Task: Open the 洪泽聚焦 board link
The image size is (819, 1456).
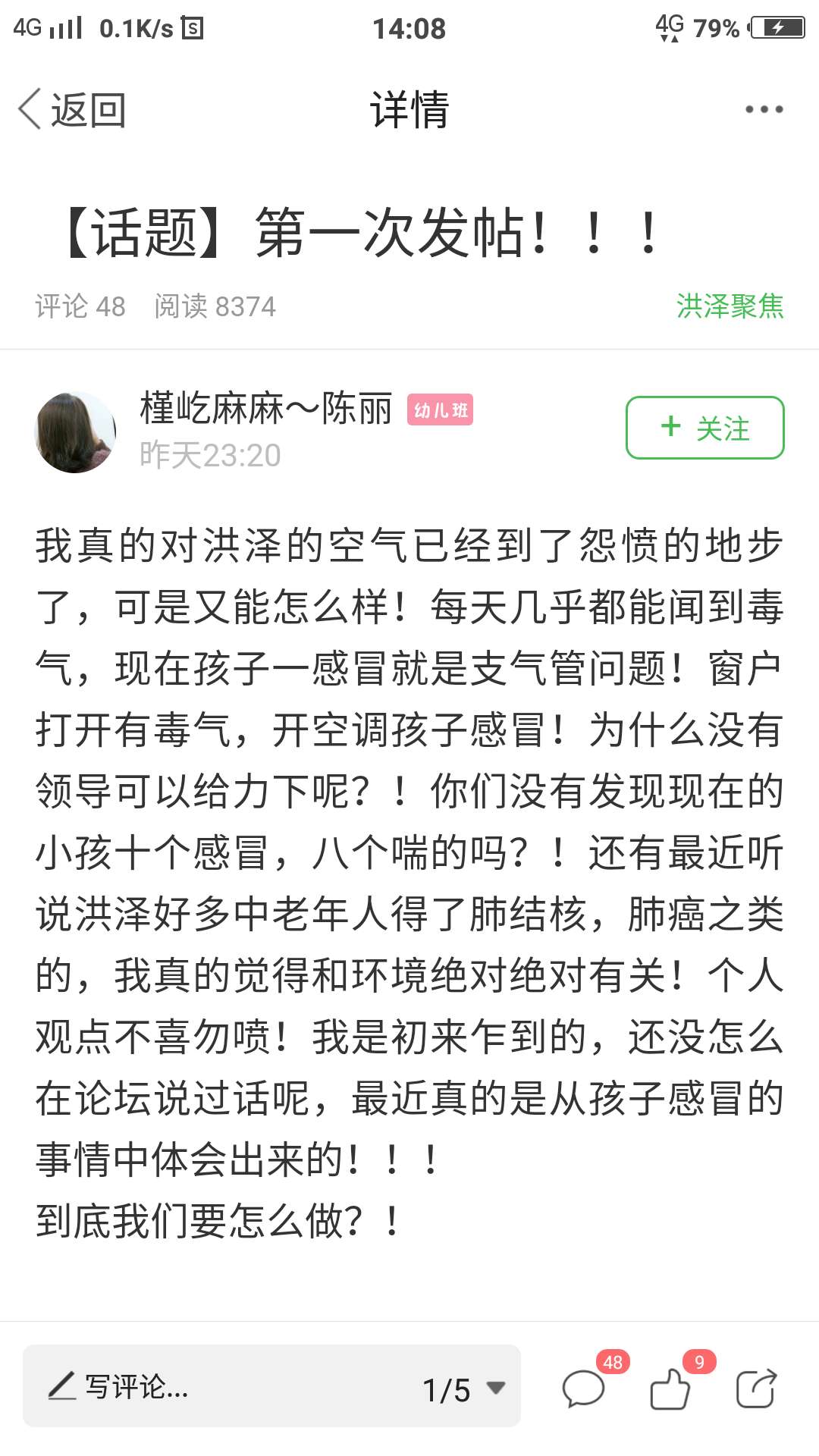Action: pos(730,306)
